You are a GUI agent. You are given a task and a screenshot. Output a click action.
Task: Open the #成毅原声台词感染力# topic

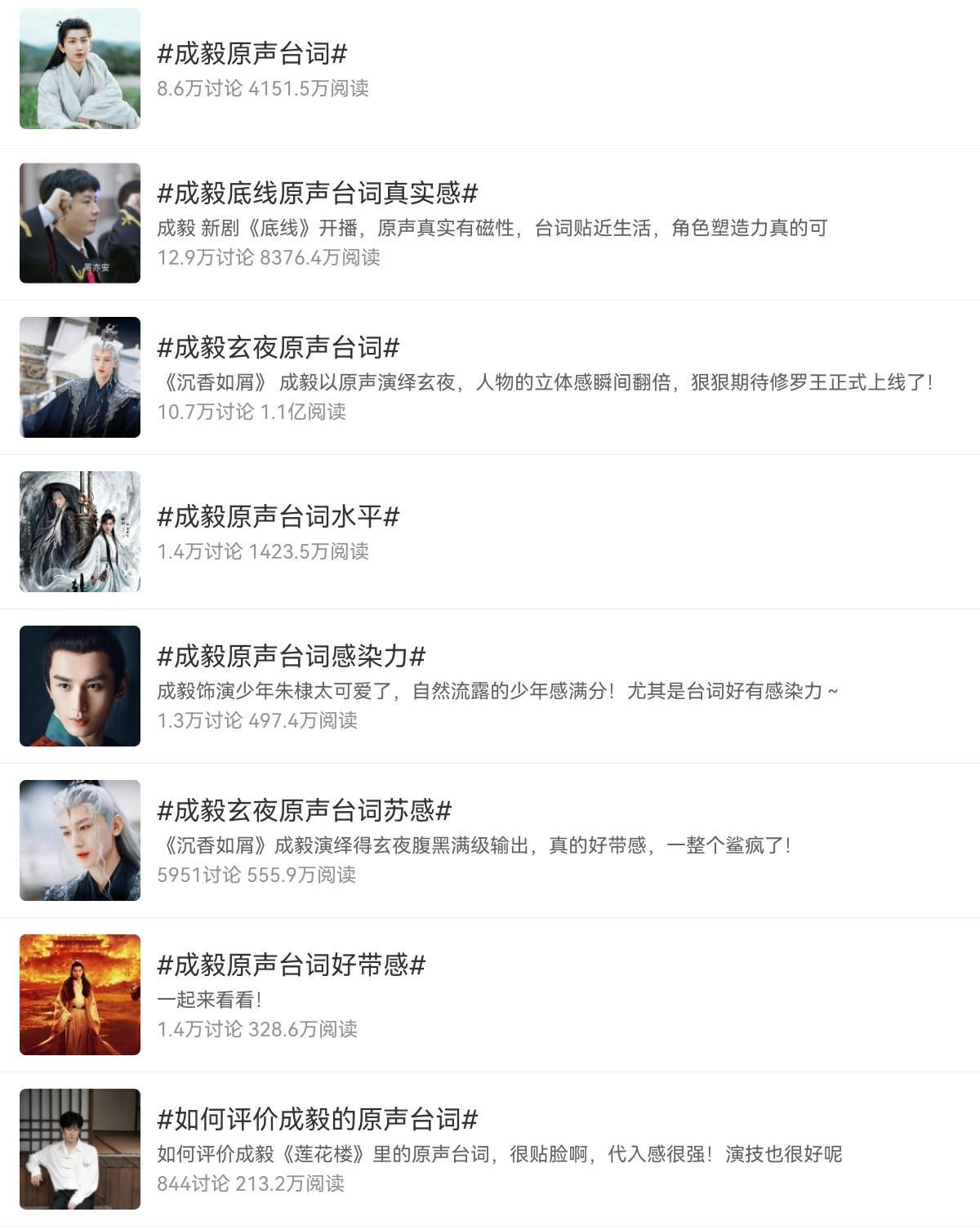pyautogui.click(x=292, y=656)
